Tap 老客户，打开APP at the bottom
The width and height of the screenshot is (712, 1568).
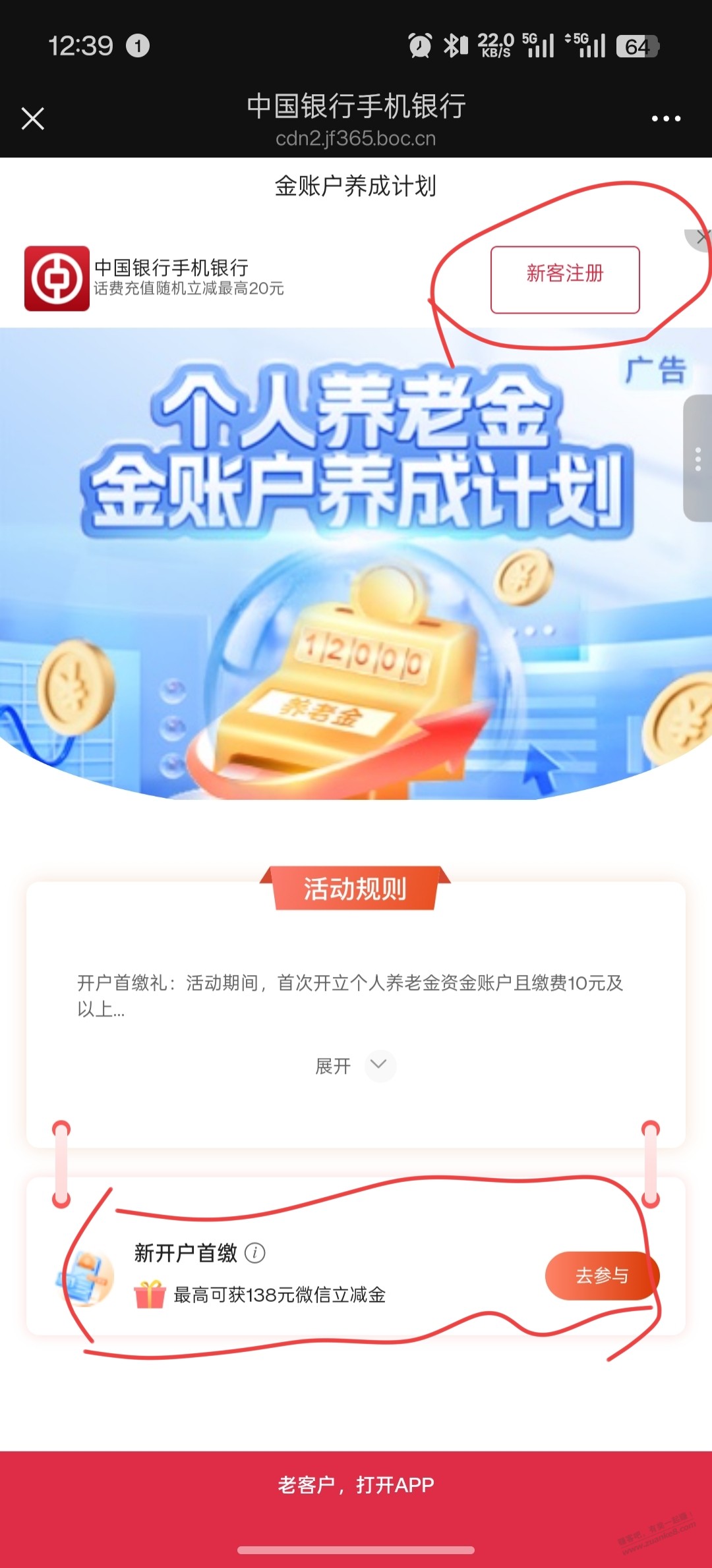(356, 1485)
